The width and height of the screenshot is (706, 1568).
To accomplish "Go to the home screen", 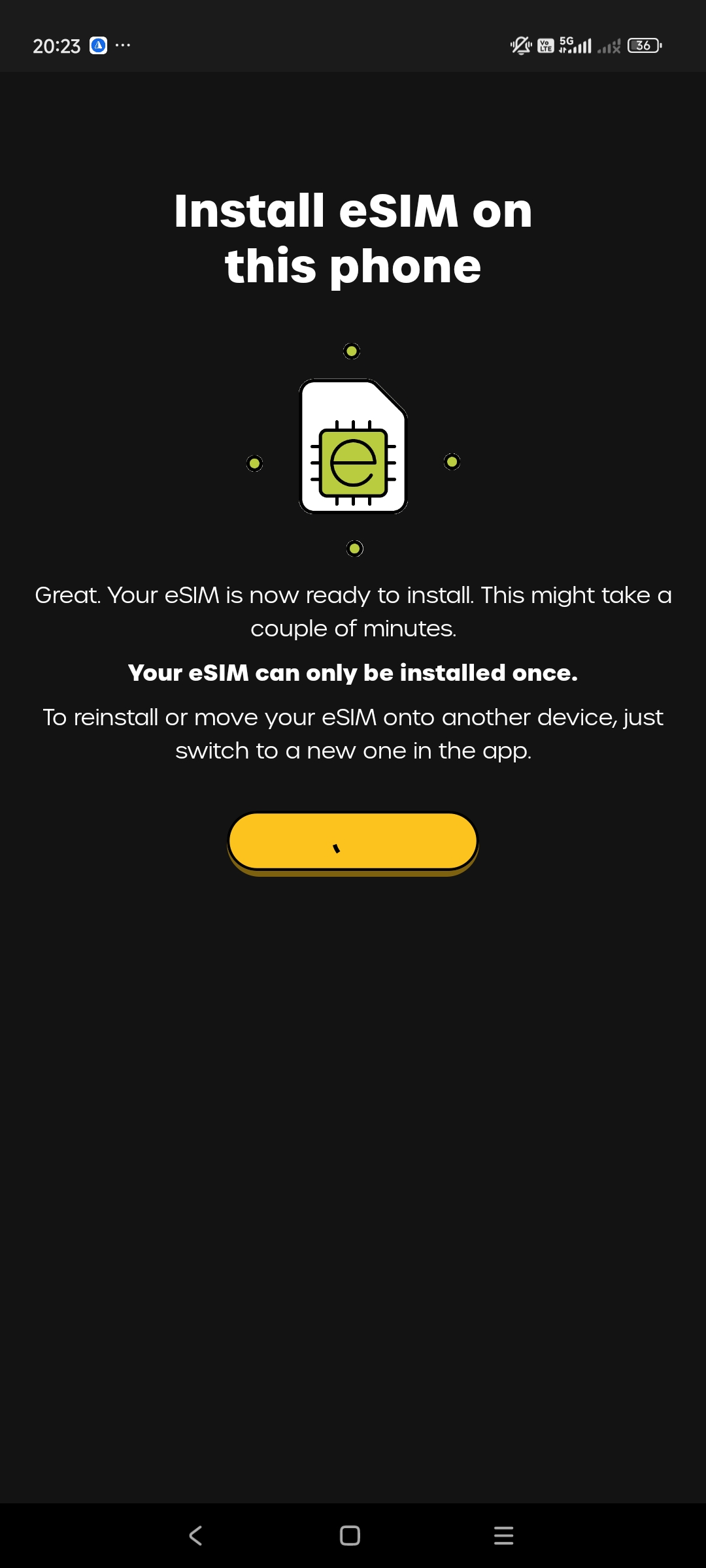I will click(x=350, y=1535).
